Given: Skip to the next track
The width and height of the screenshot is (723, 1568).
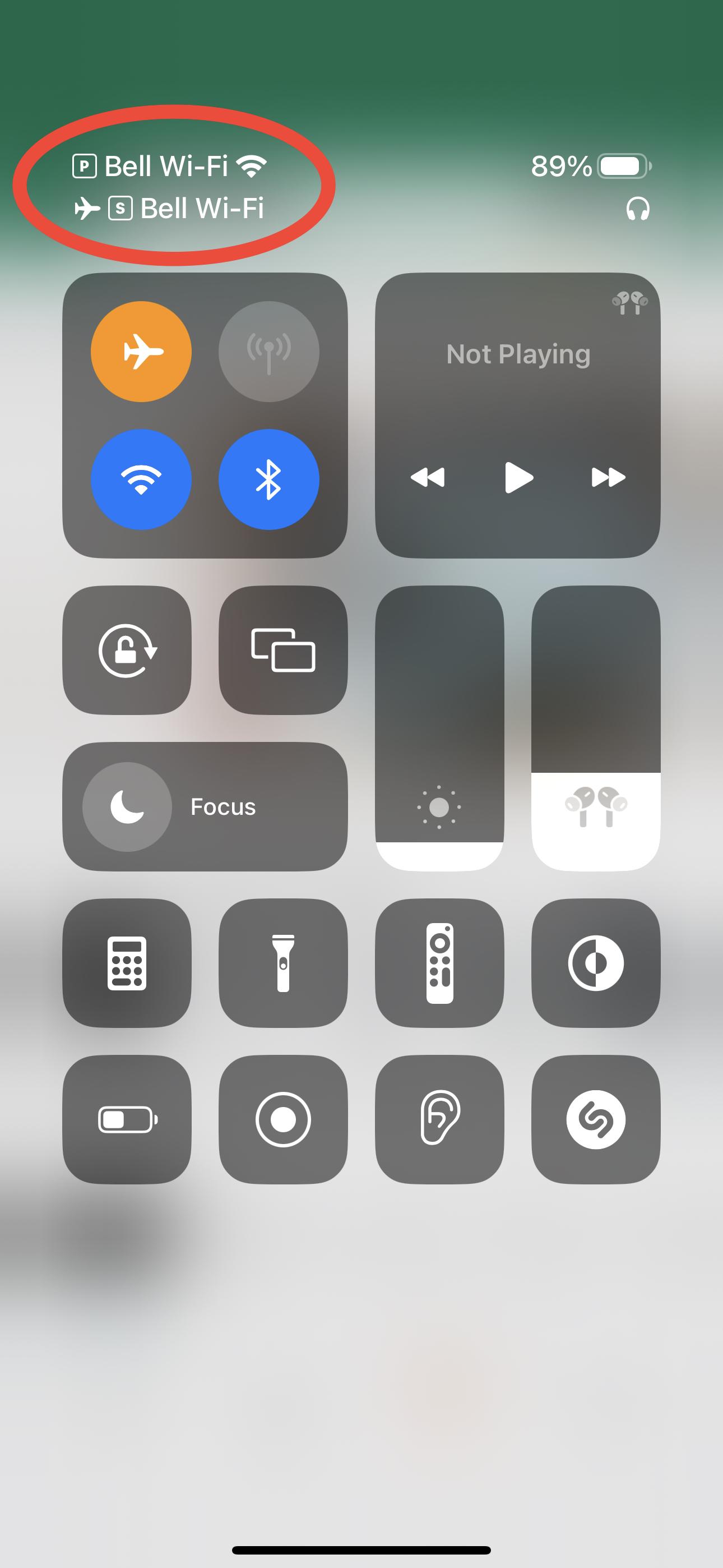Looking at the screenshot, I should [x=609, y=477].
